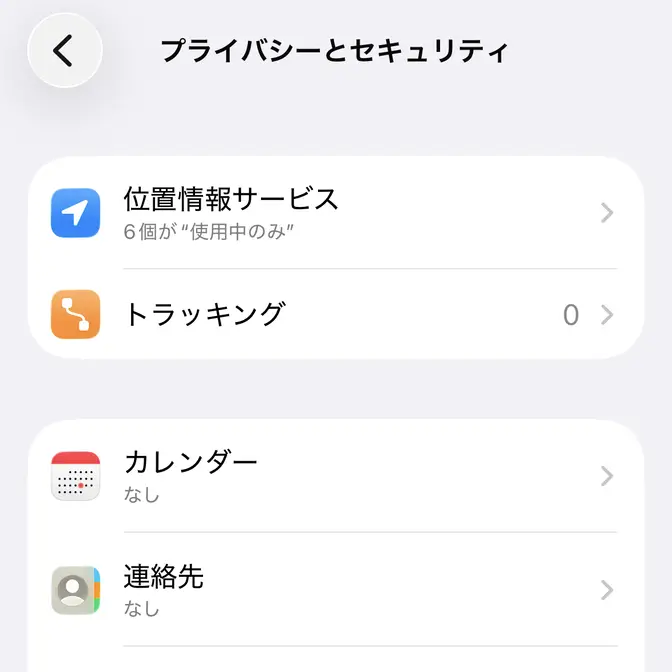Viewport: 672px width, 672px height.
Task: Open 連絡先 privacy settings
Action: pos(335,589)
